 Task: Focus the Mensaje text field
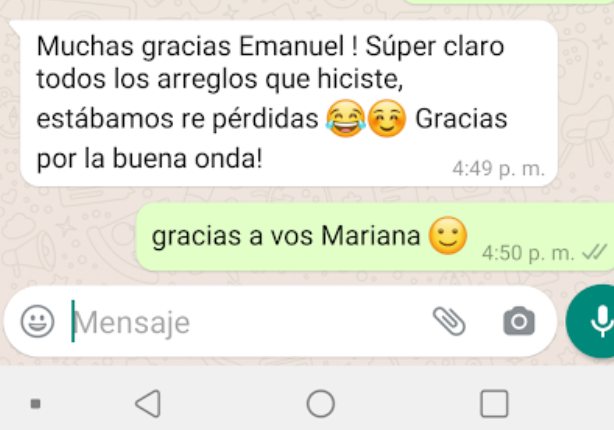coord(240,322)
